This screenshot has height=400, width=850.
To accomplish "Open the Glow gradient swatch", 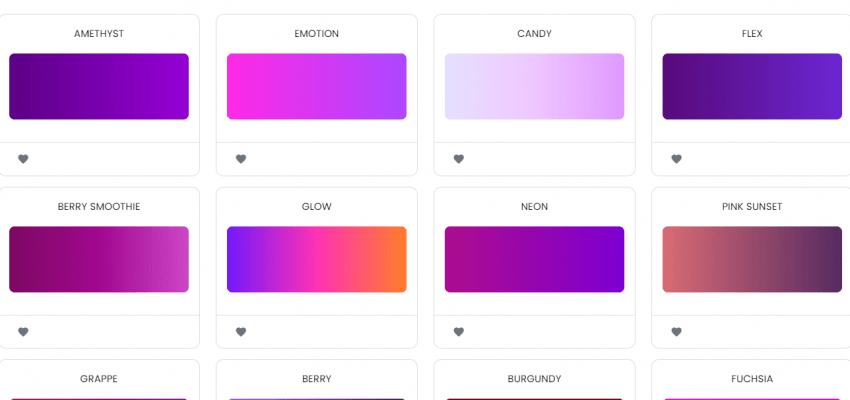I will click(316, 259).
